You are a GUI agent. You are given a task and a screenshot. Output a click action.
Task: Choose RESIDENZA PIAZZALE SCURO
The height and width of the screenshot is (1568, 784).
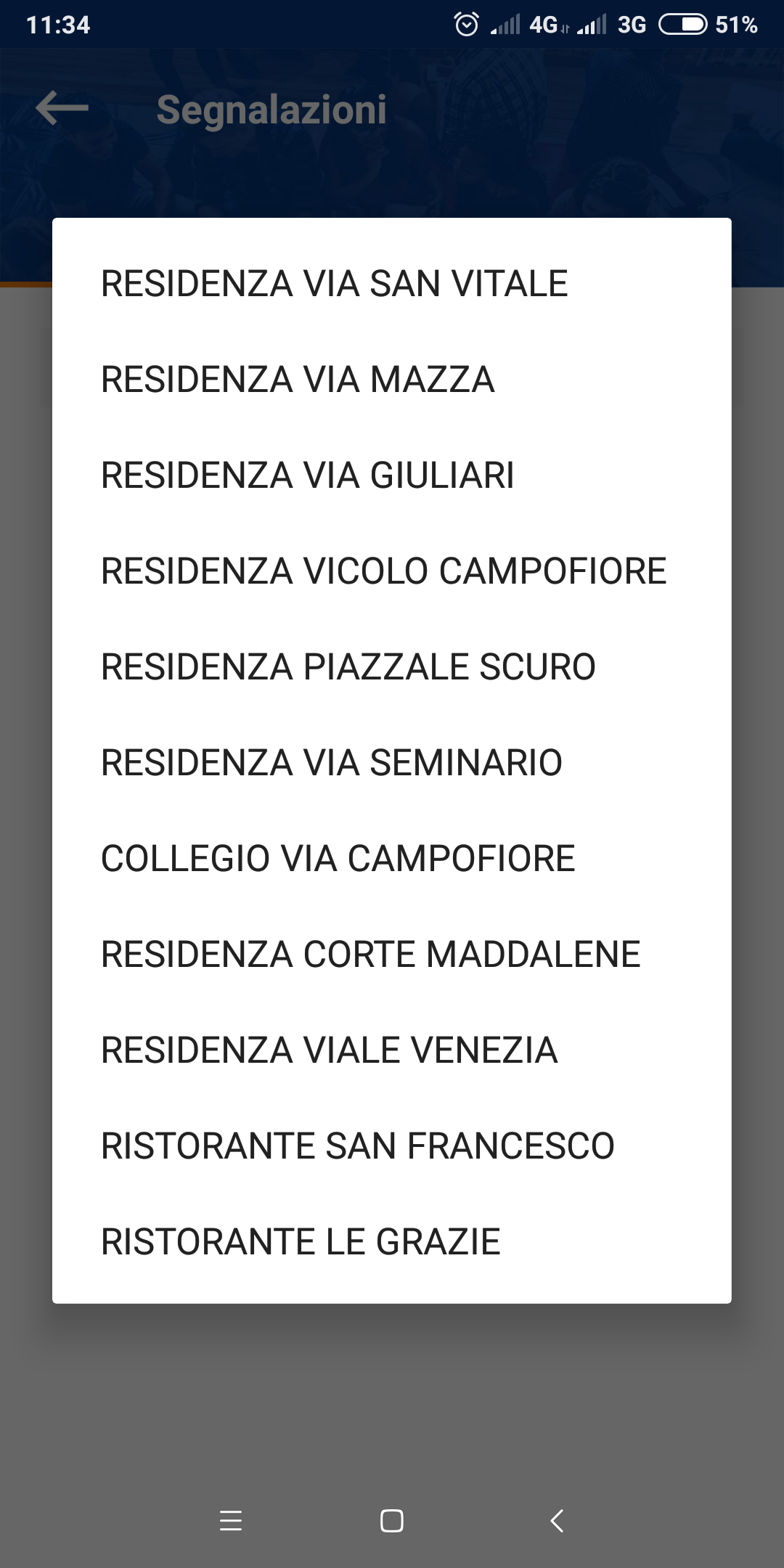click(x=348, y=666)
